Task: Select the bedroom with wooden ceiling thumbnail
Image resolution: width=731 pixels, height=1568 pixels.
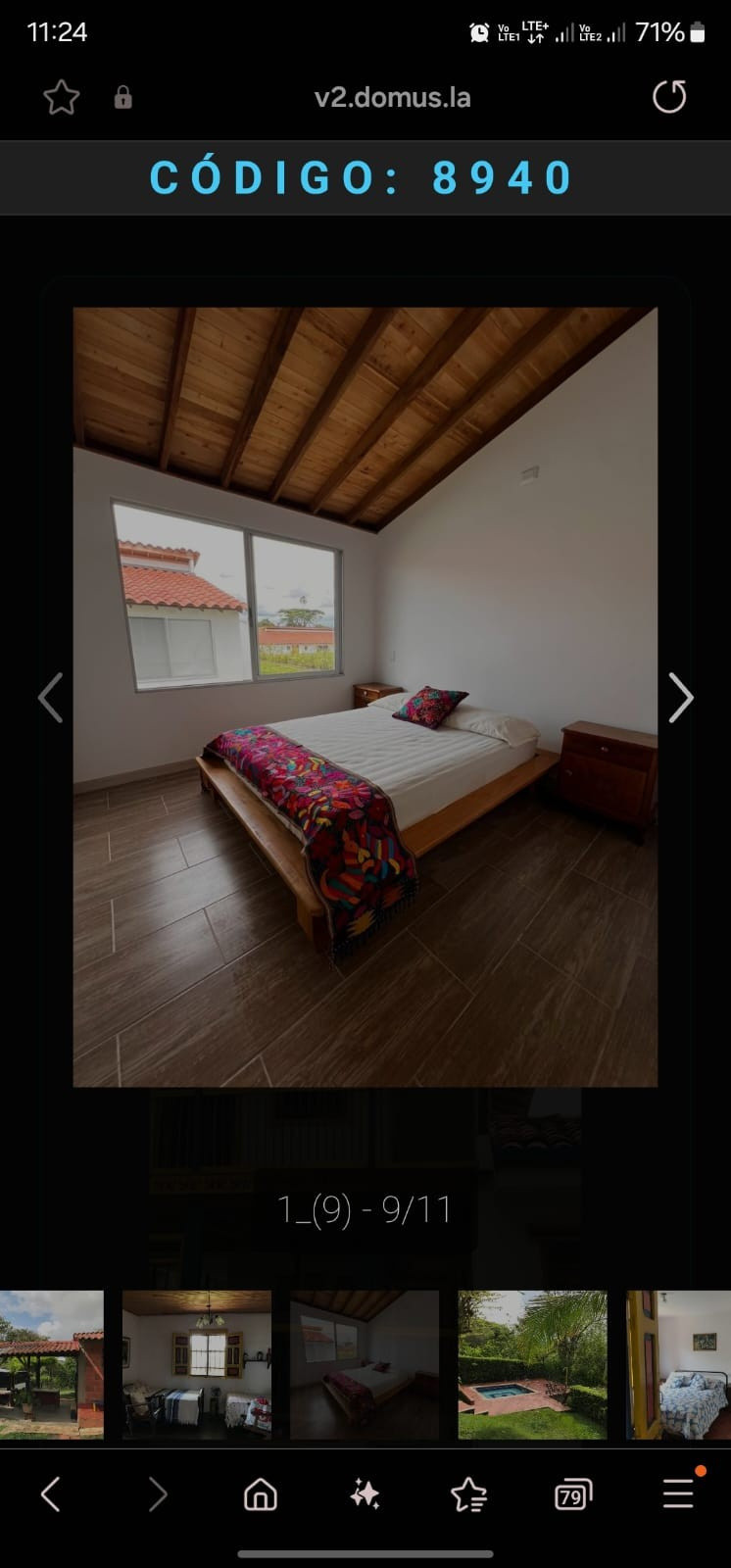Action: coord(365,1364)
